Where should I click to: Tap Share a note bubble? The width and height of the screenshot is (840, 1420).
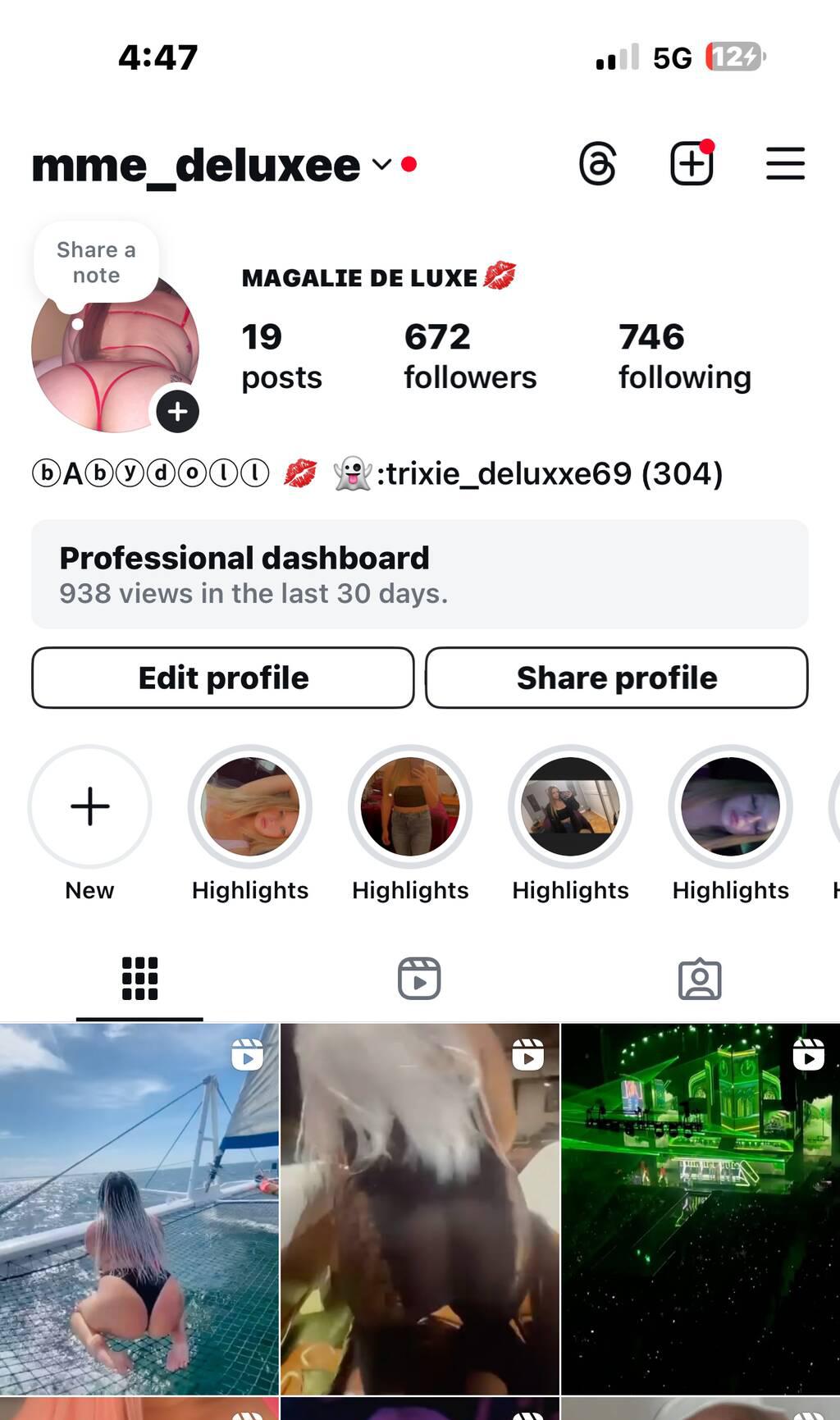[x=96, y=263]
